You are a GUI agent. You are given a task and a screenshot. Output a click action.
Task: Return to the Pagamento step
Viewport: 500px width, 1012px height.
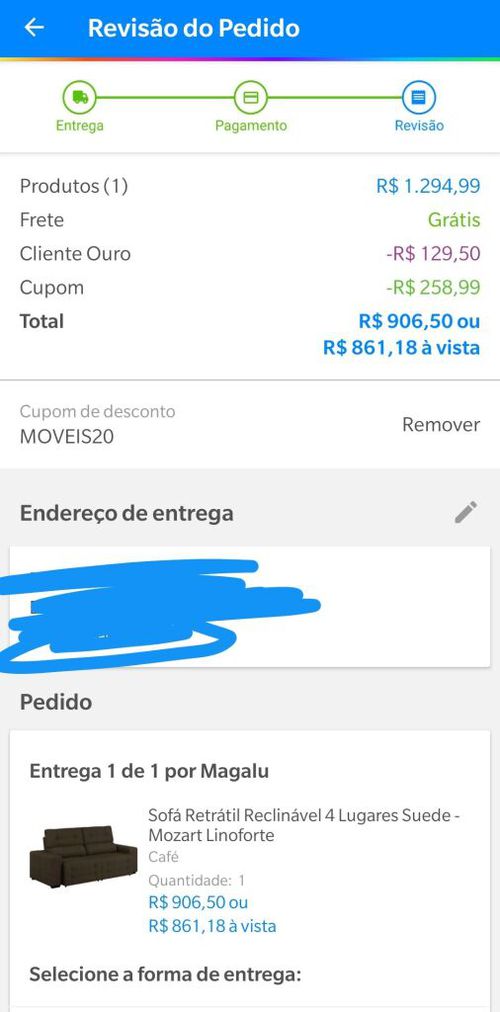click(251, 108)
